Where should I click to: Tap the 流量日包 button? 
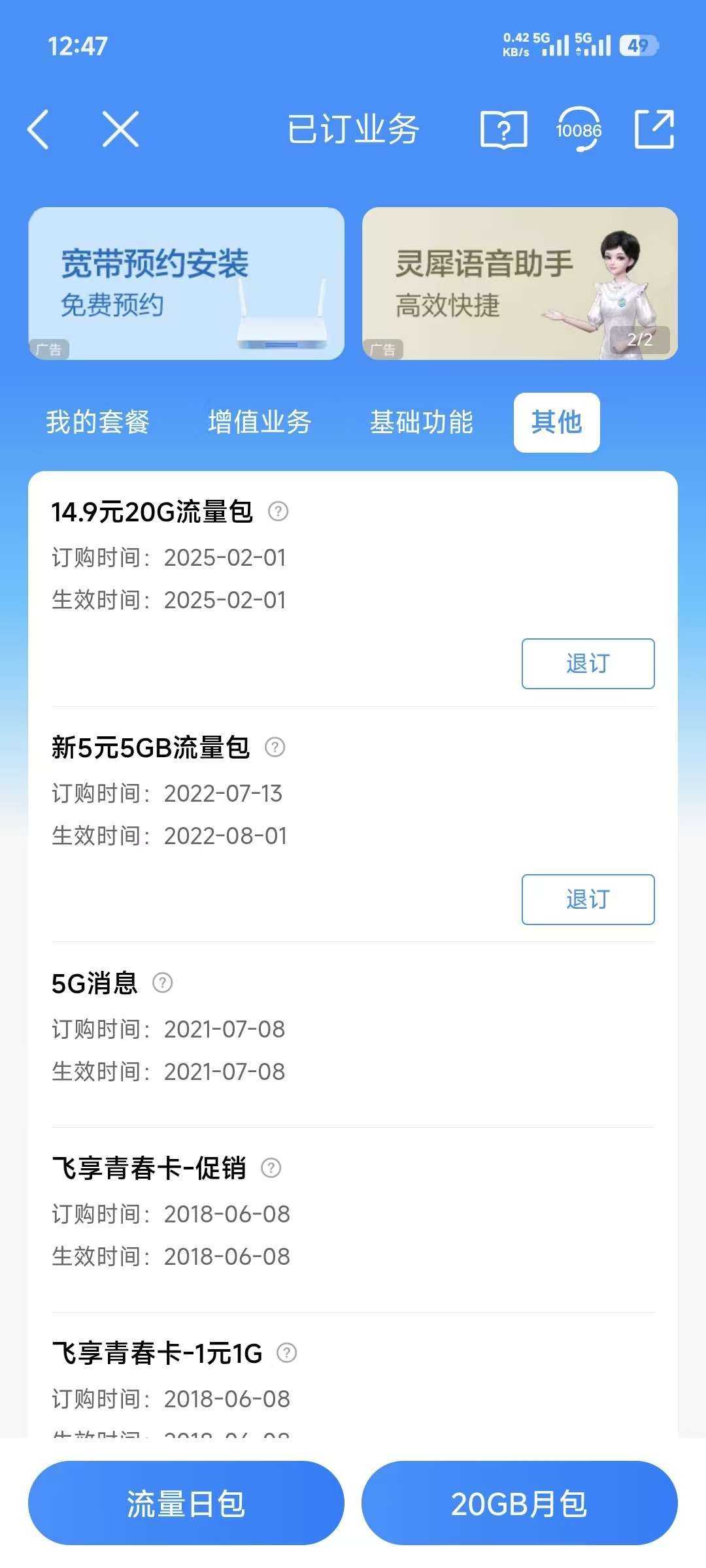pos(186,1503)
